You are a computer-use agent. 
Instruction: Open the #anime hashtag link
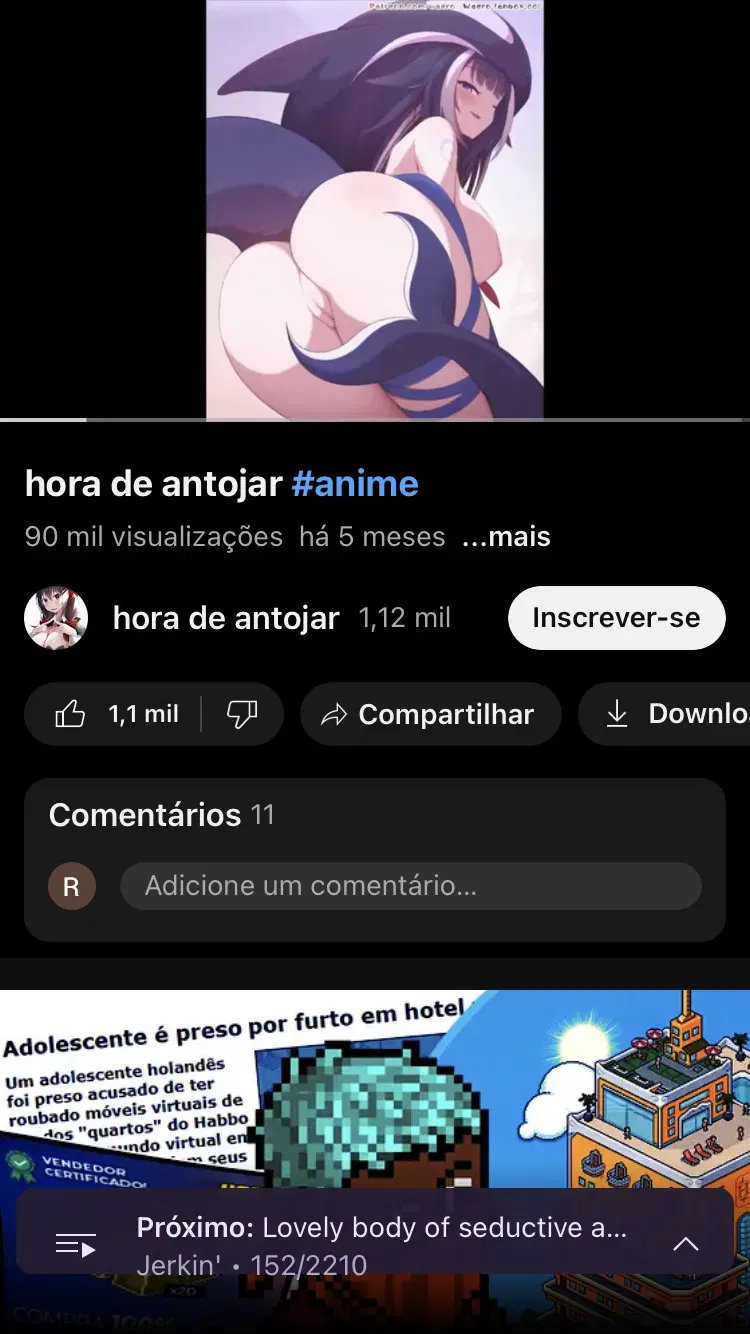pos(355,484)
